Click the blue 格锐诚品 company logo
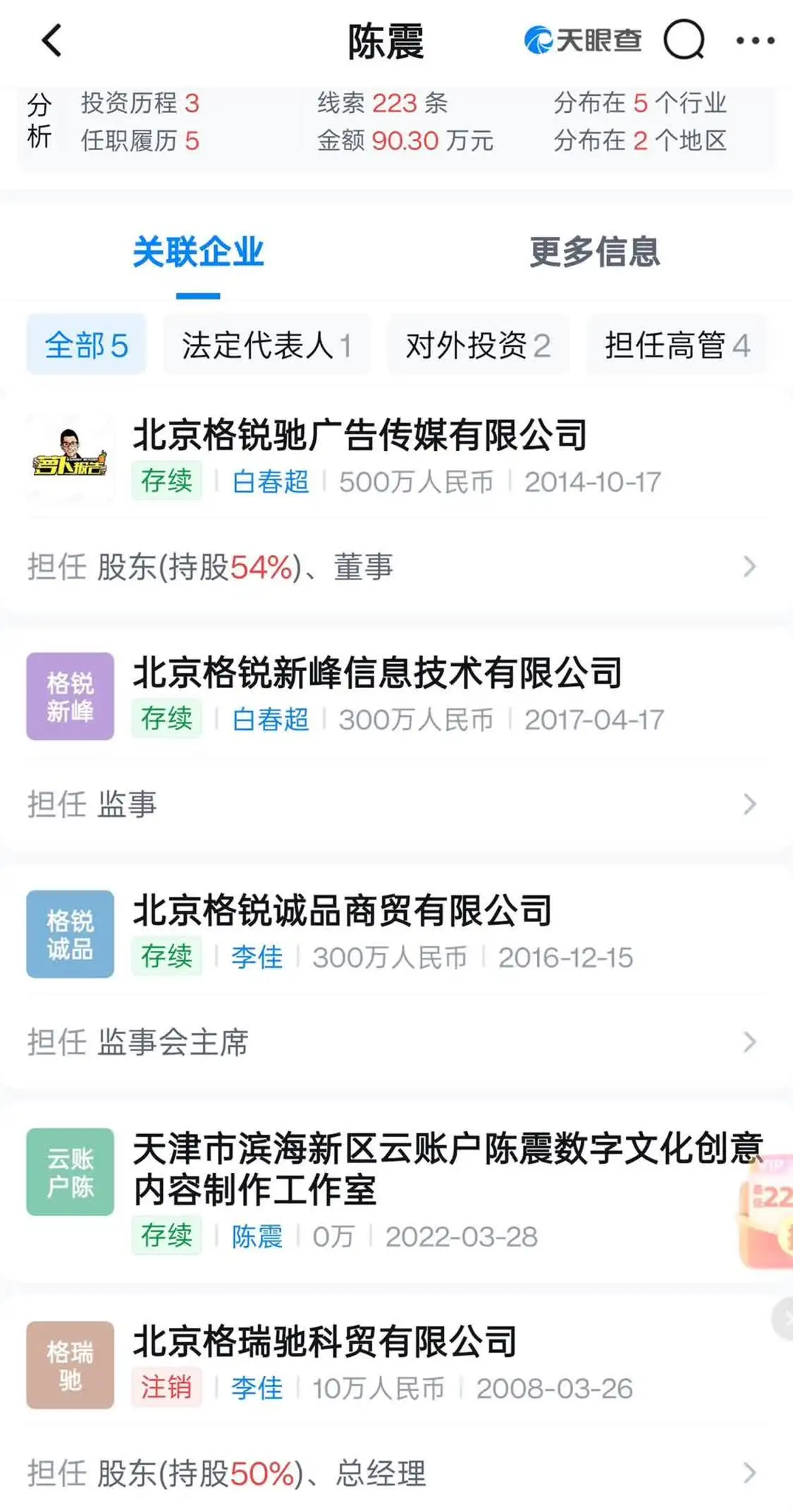 [x=70, y=934]
